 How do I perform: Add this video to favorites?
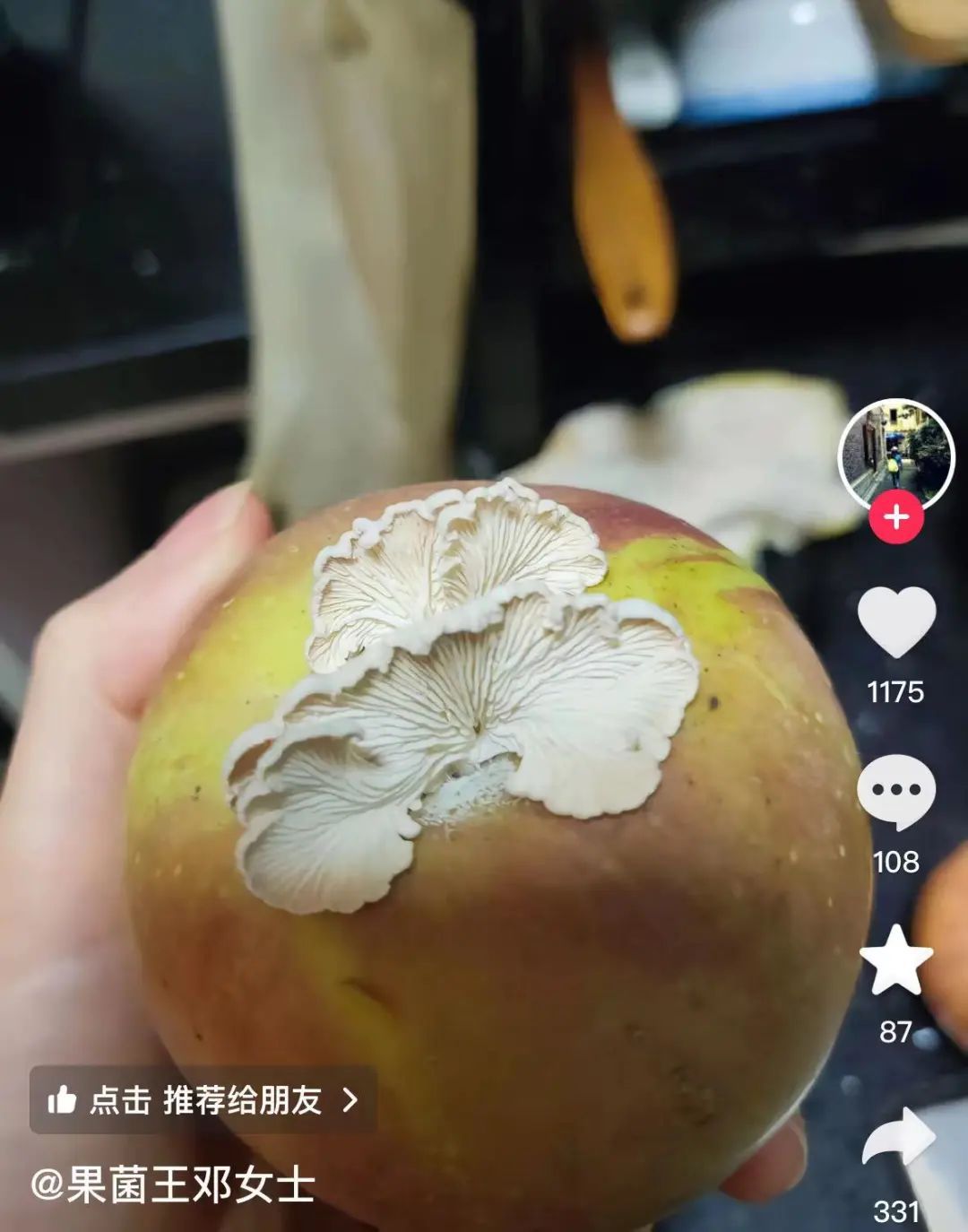pos(895,961)
